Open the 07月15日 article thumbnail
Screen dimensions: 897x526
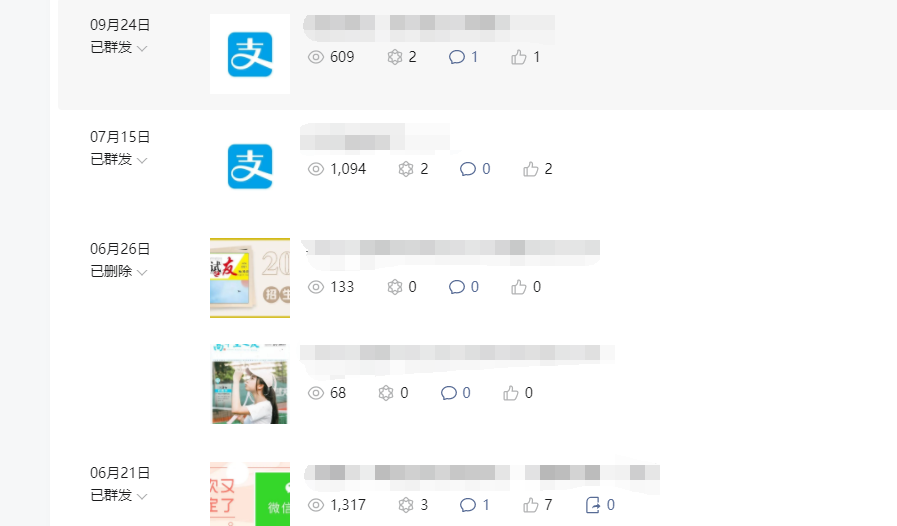click(x=249, y=166)
